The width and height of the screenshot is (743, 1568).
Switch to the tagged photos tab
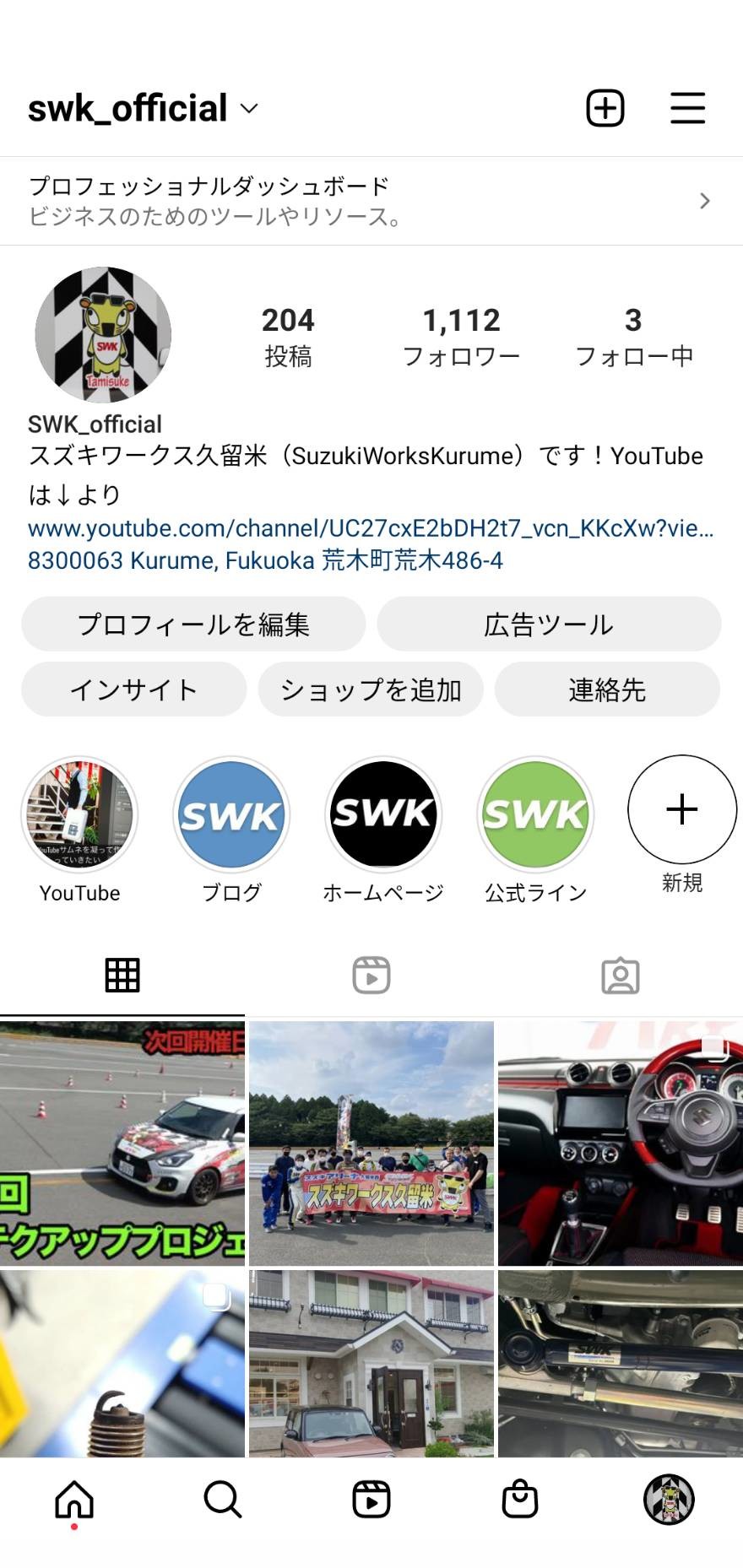(620, 976)
